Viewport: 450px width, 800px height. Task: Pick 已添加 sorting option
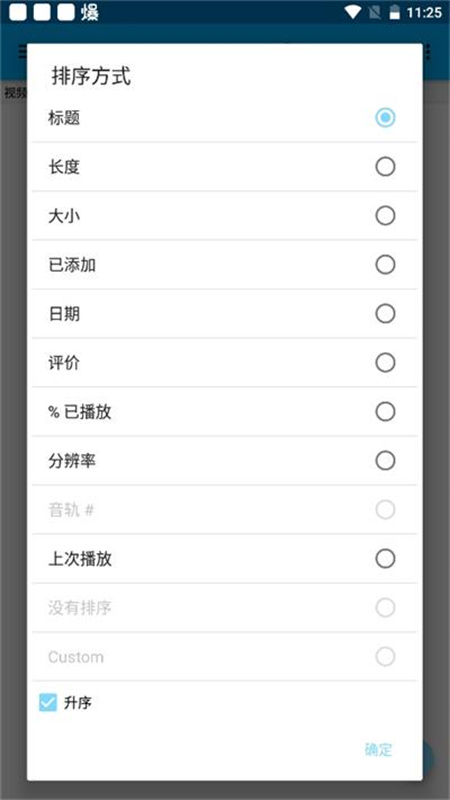[x=224, y=265]
